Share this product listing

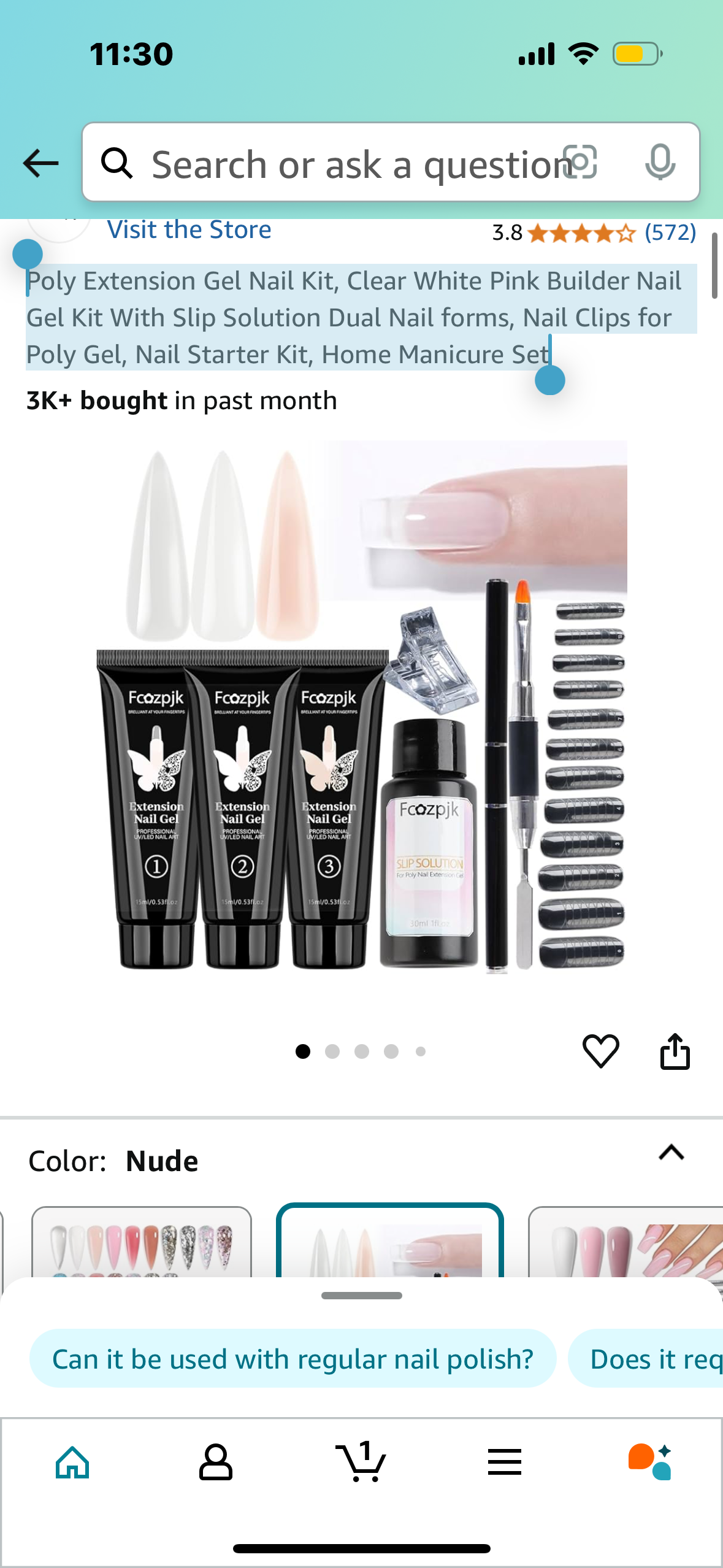coord(675,1051)
